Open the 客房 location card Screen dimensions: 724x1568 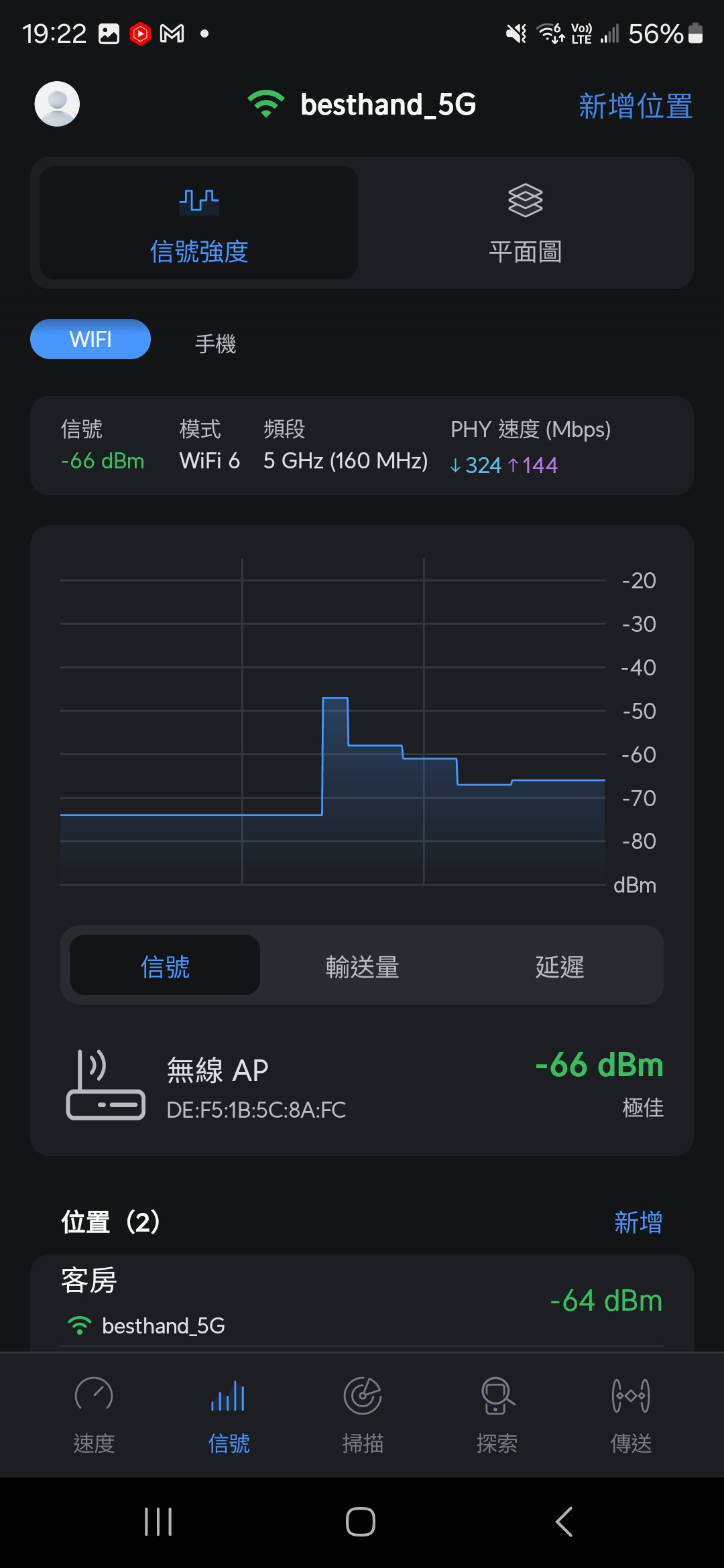362,1301
